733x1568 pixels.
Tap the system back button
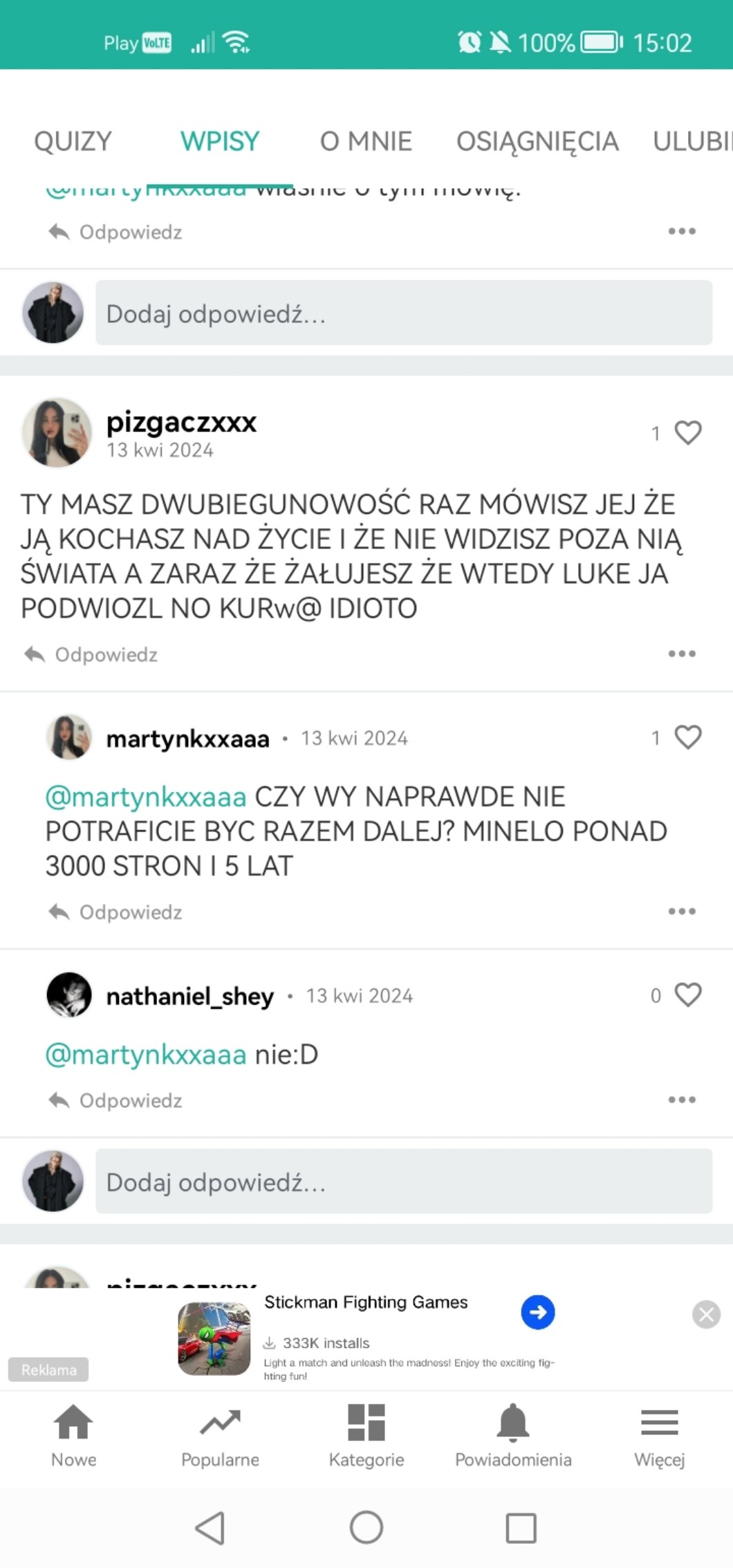click(x=210, y=1528)
